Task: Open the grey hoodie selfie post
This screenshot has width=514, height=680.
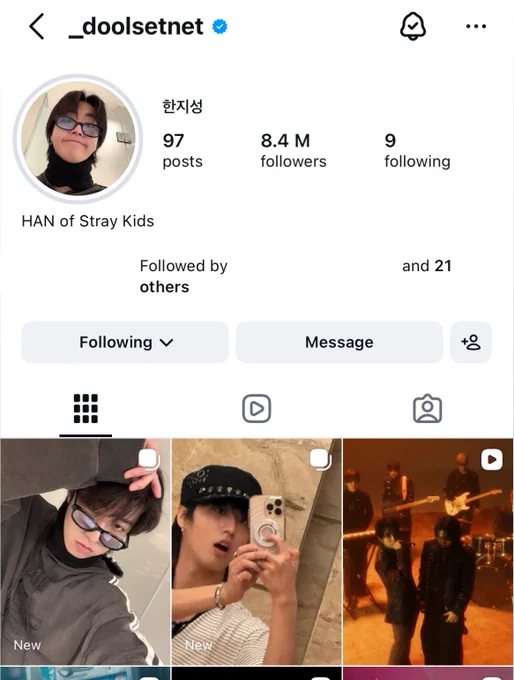Action: click(x=85, y=552)
